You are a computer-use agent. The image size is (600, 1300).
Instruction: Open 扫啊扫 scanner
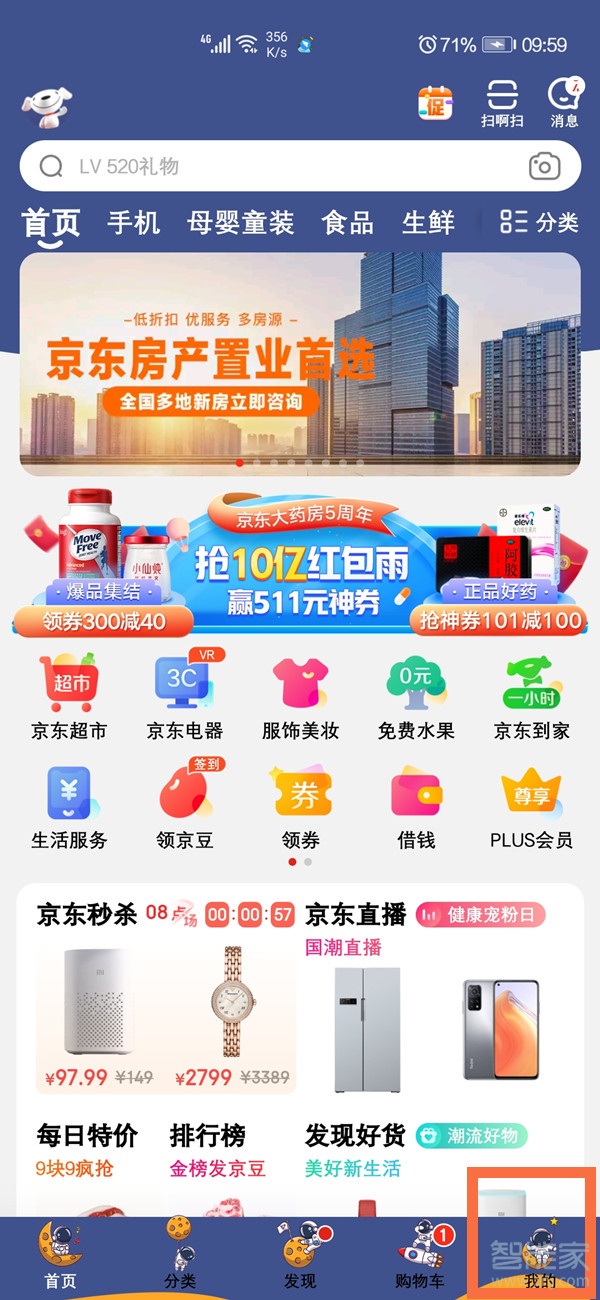click(x=502, y=103)
